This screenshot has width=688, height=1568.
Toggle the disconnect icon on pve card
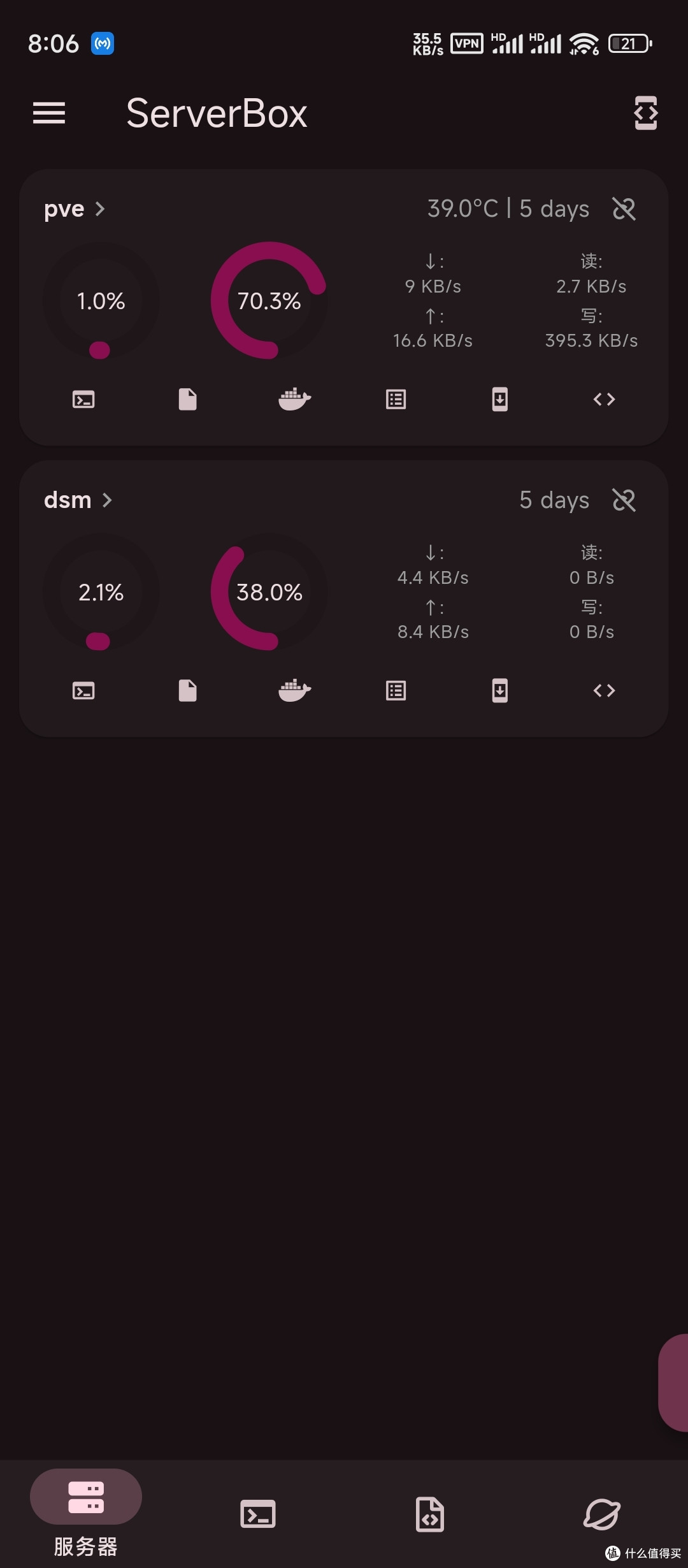pyautogui.click(x=624, y=209)
